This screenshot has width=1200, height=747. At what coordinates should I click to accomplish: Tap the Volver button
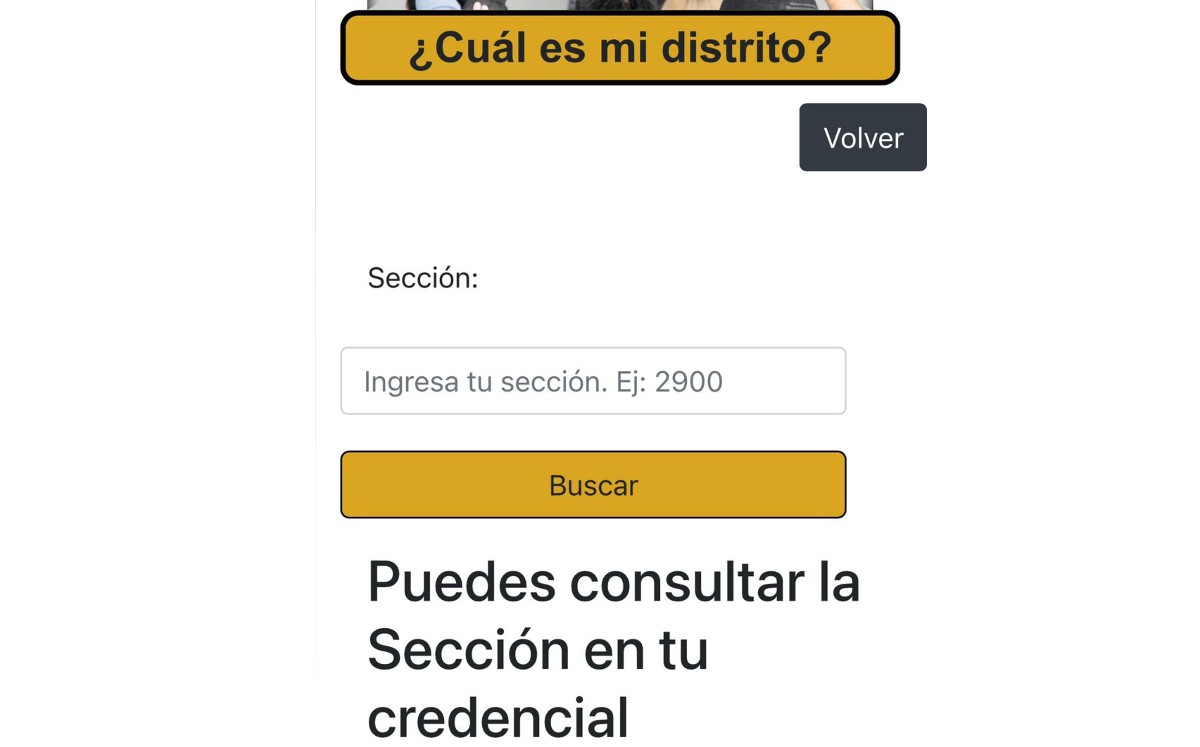[862, 137]
